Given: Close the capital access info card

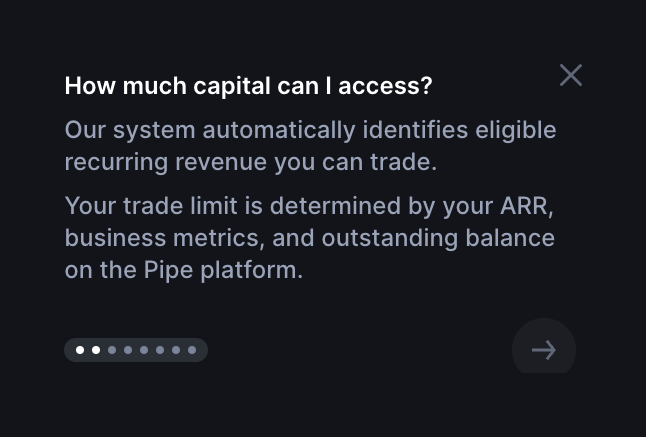Looking at the screenshot, I should [x=571, y=75].
